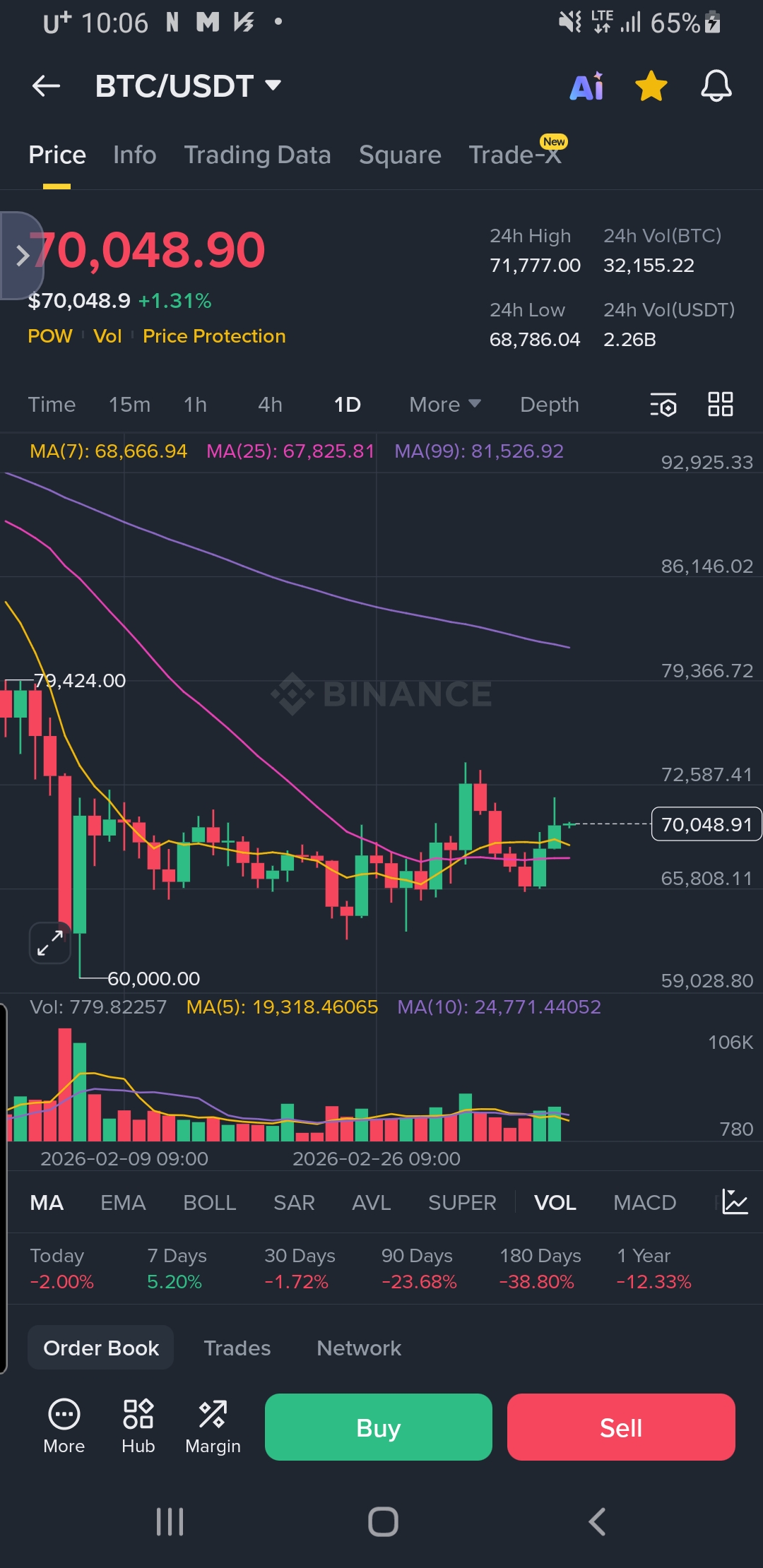763x1568 pixels.
Task: Select the BOLL indicator
Action: 209,1202
